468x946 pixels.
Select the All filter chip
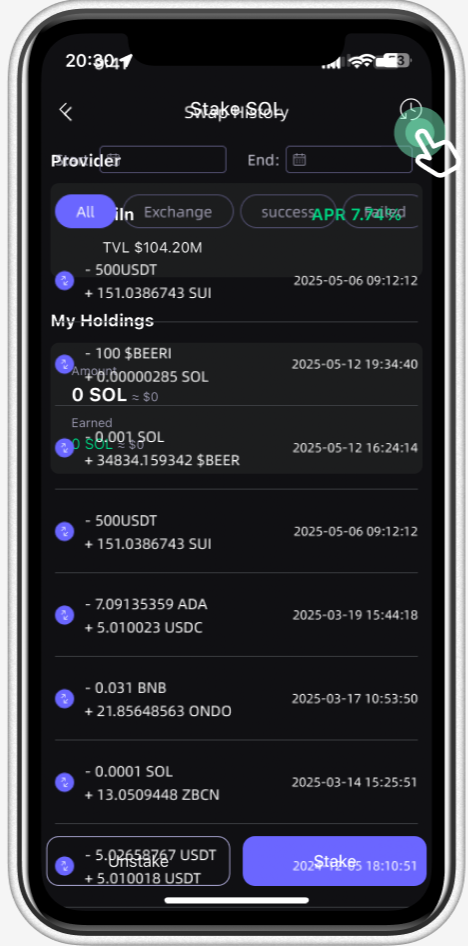click(x=85, y=212)
